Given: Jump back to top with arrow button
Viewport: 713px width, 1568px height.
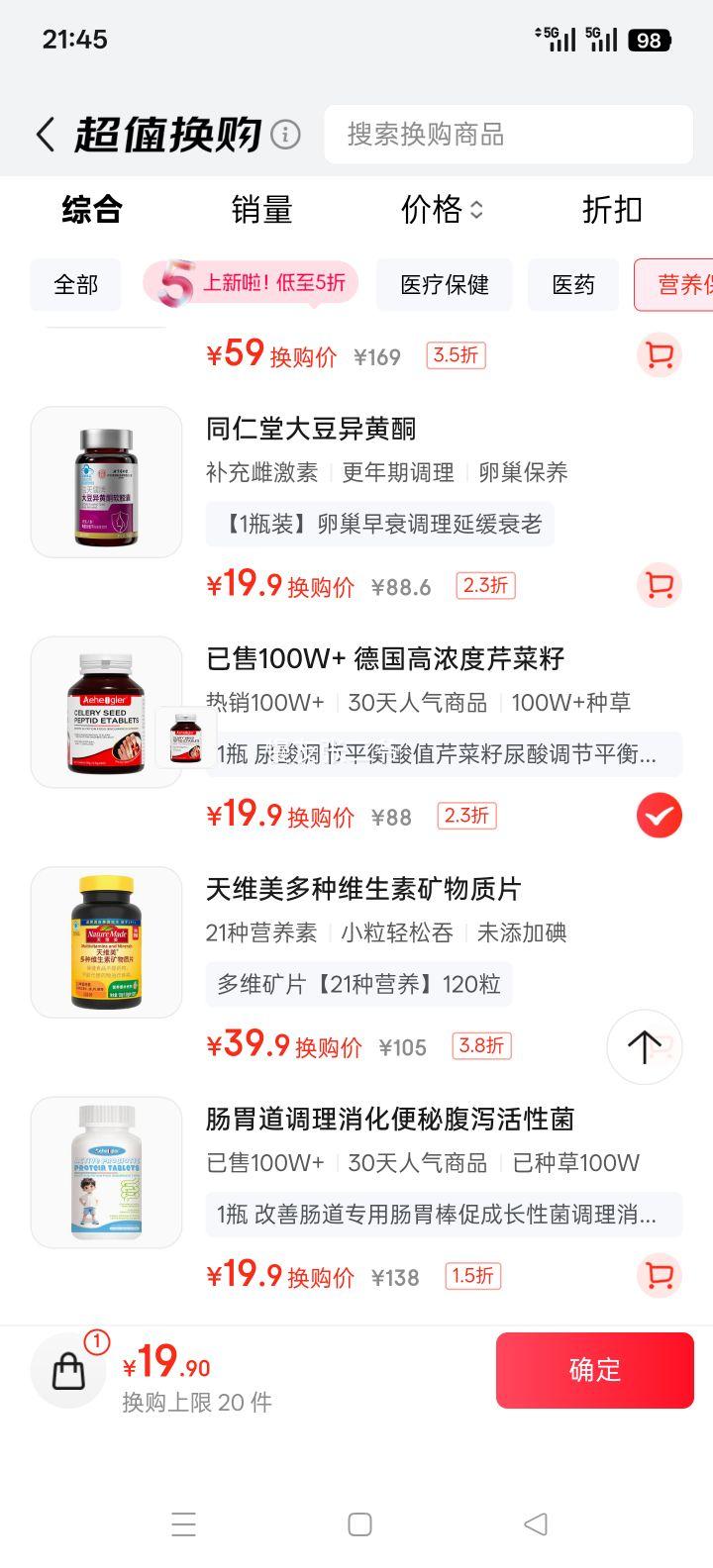Looking at the screenshot, I should coord(644,1046).
